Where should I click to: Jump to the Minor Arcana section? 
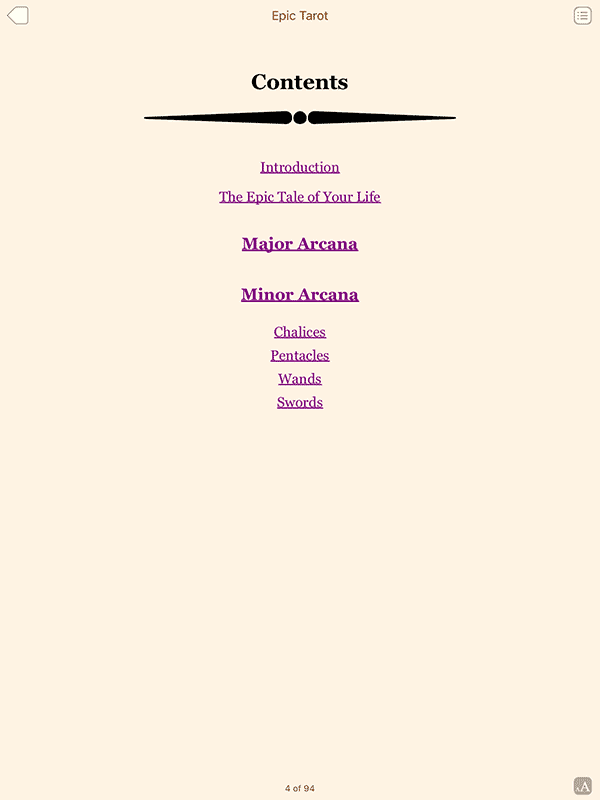click(300, 295)
